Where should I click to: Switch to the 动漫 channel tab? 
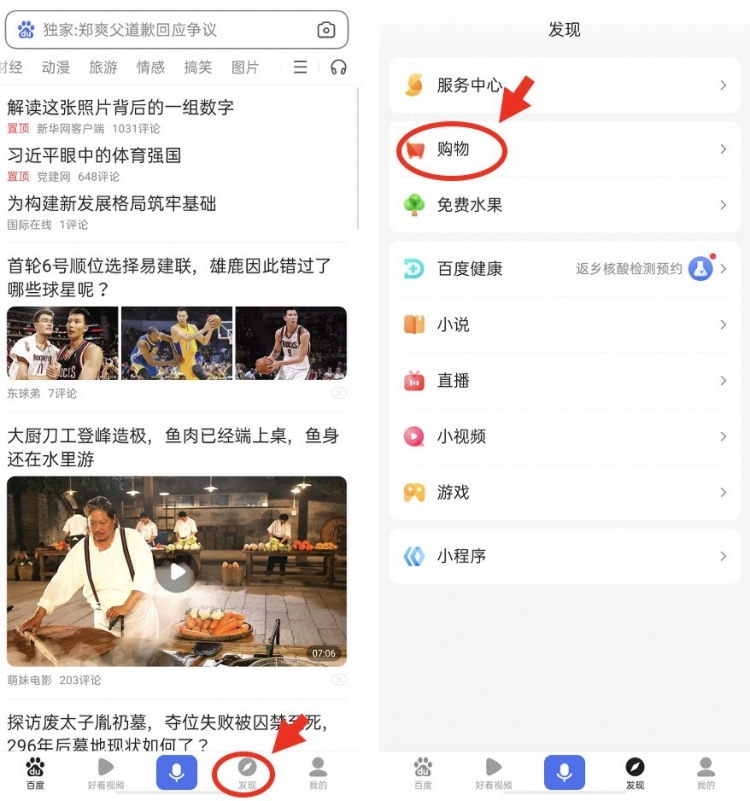56,68
